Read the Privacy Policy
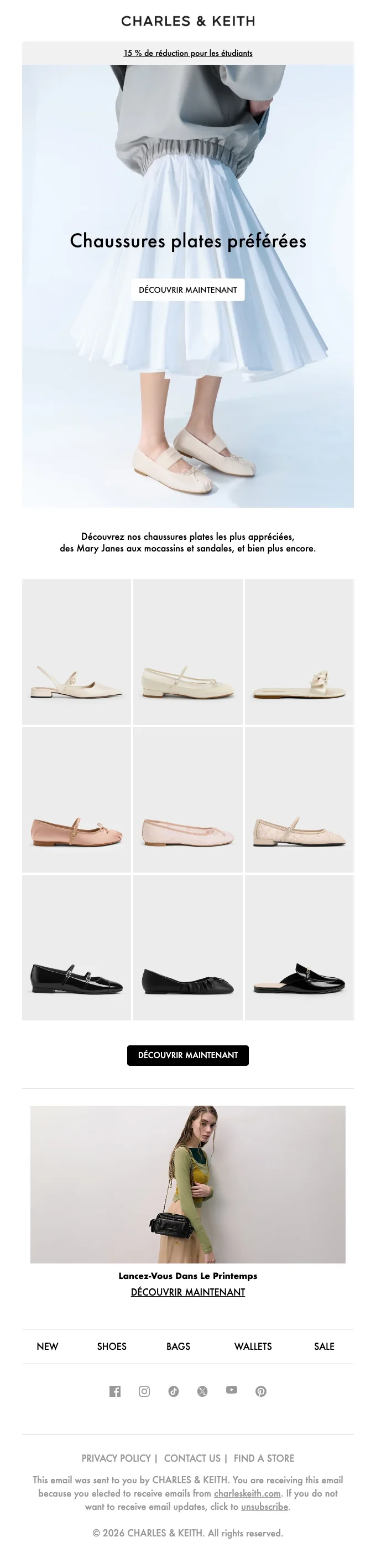 coord(116,1458)
